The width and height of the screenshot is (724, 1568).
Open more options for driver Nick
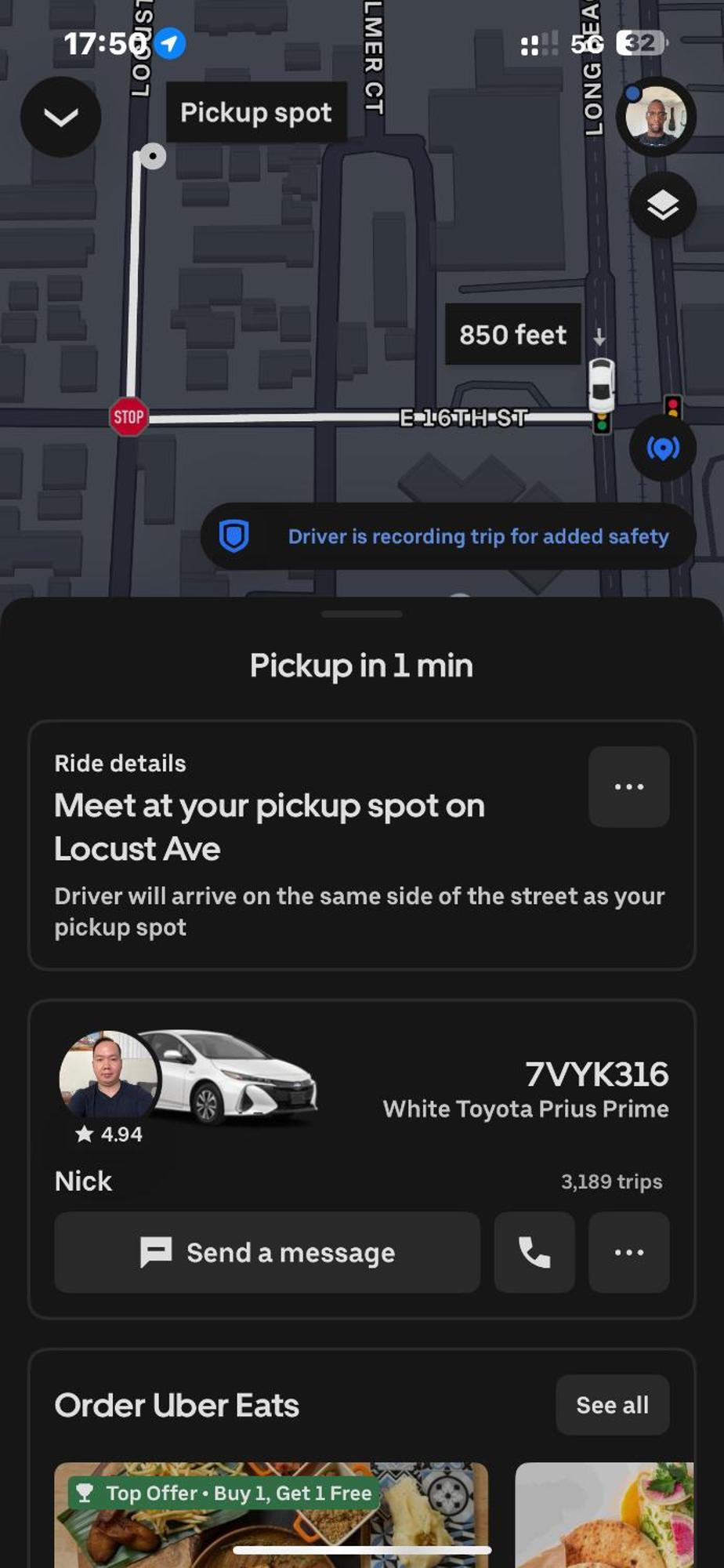[x=628, y=1252]
